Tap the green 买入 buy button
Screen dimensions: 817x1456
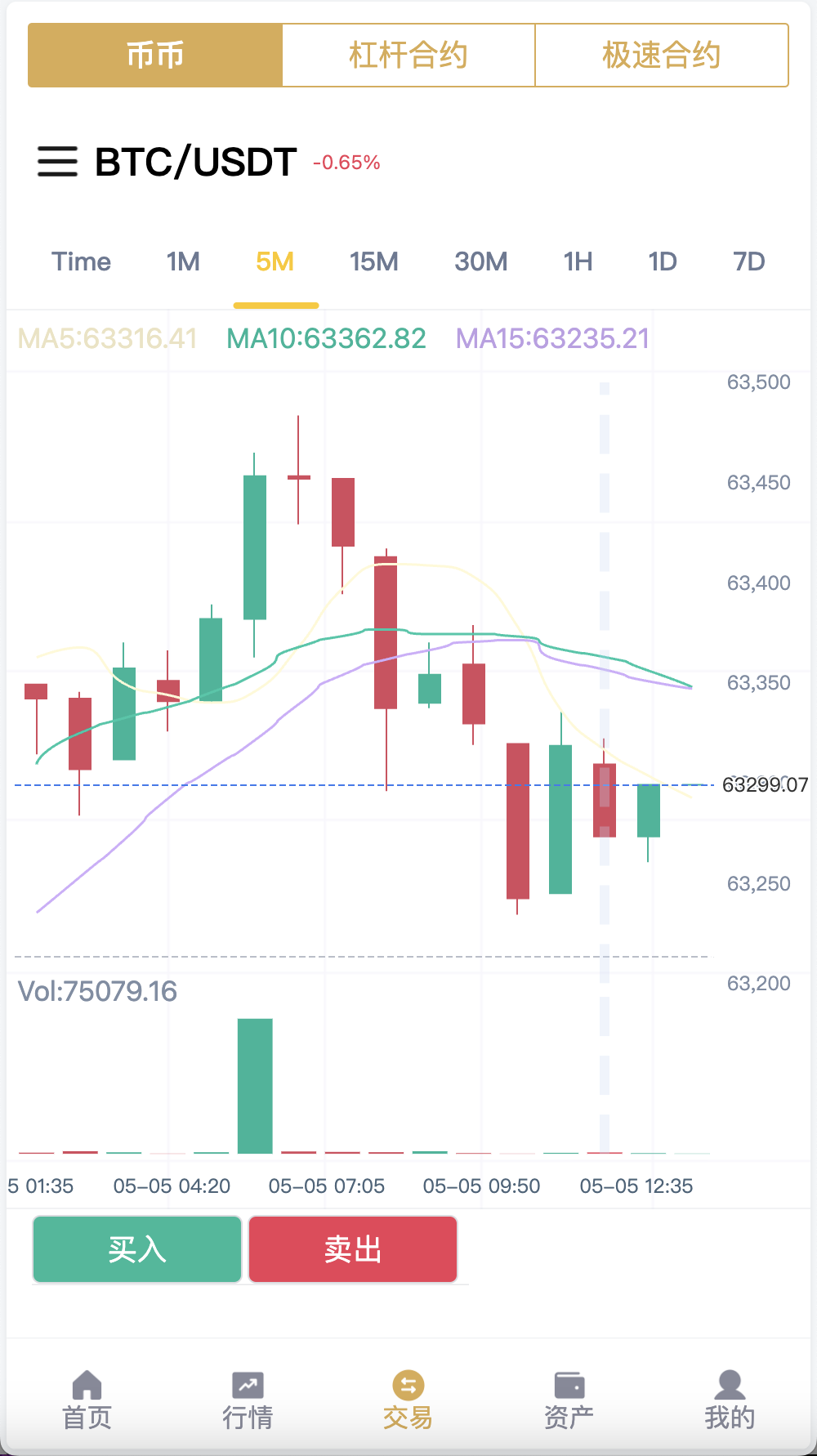137,1249
